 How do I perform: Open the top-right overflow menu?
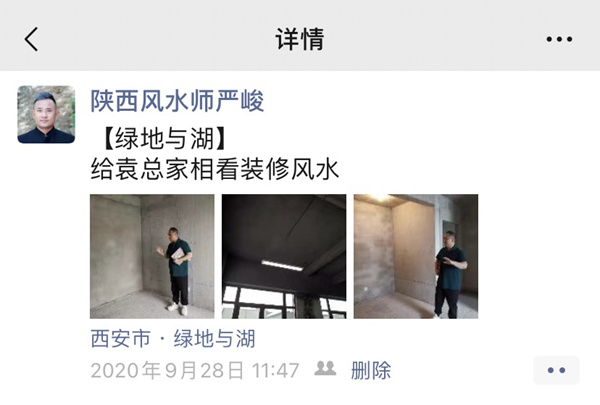tap(558, 39)
